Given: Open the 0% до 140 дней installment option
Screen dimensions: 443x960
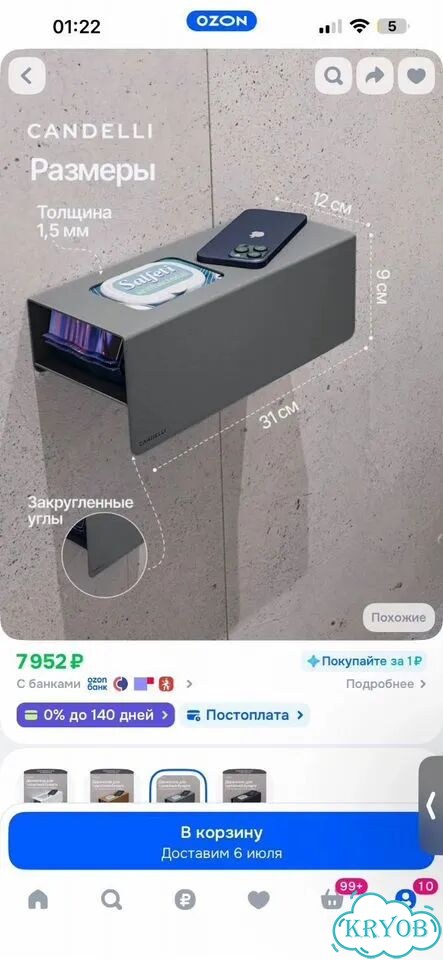Looking at the screenshot, I should pyautogui.click(x=95, y=714).
